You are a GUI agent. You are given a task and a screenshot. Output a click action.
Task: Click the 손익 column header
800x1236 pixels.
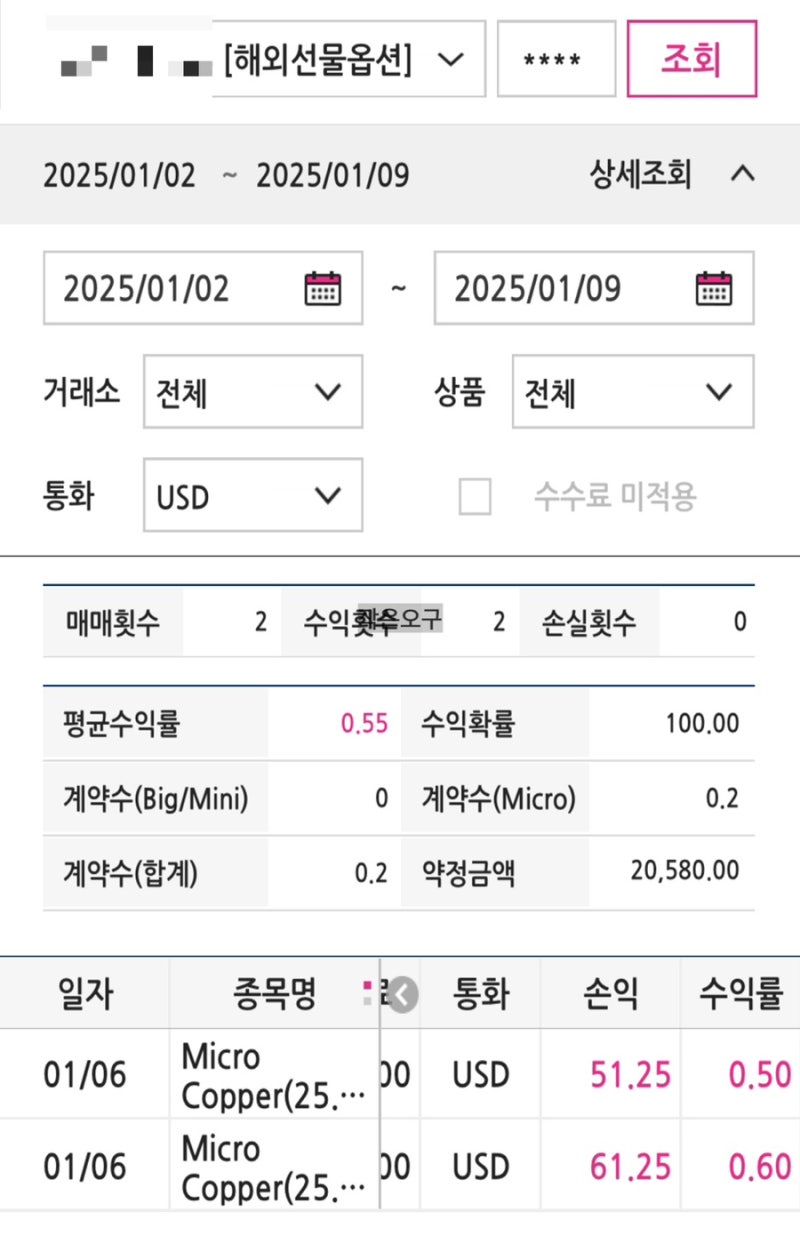(612, 991)
